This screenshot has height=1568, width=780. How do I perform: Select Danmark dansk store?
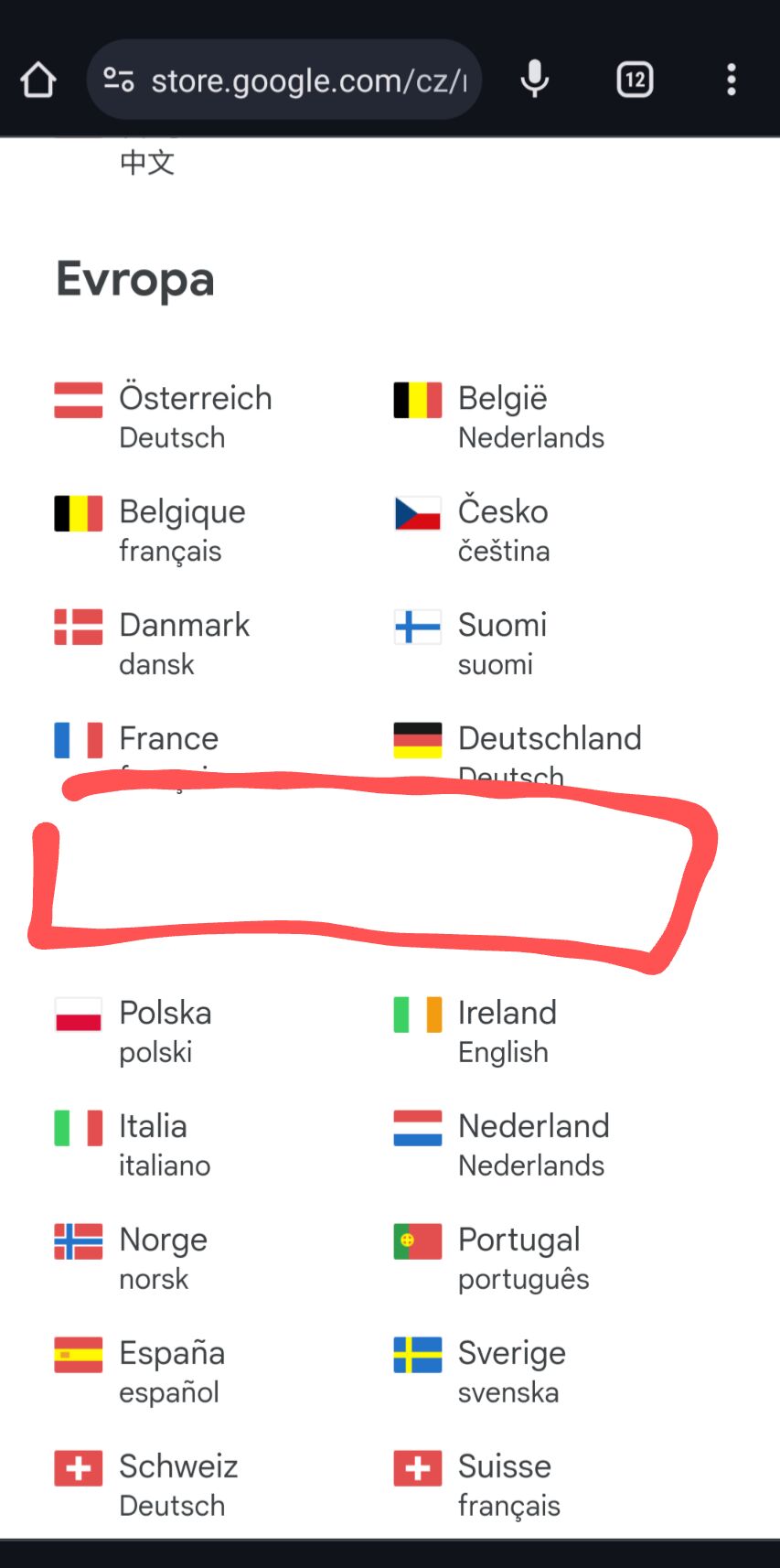[x=153, y=644]
